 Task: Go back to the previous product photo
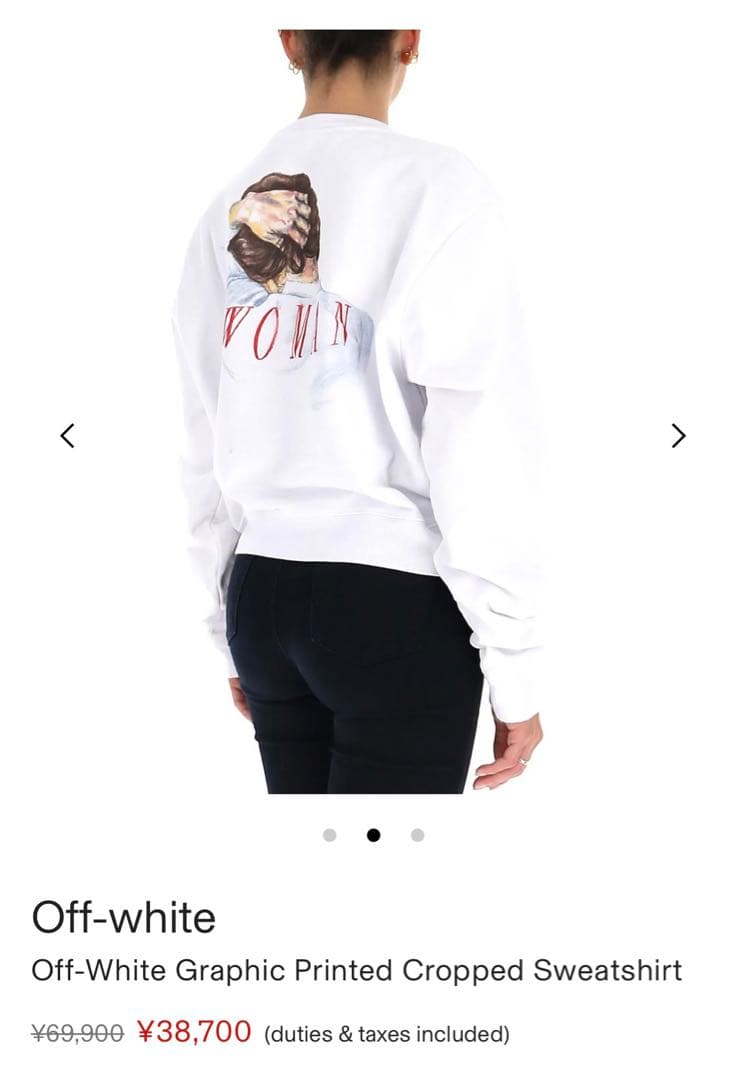[67, 435]
